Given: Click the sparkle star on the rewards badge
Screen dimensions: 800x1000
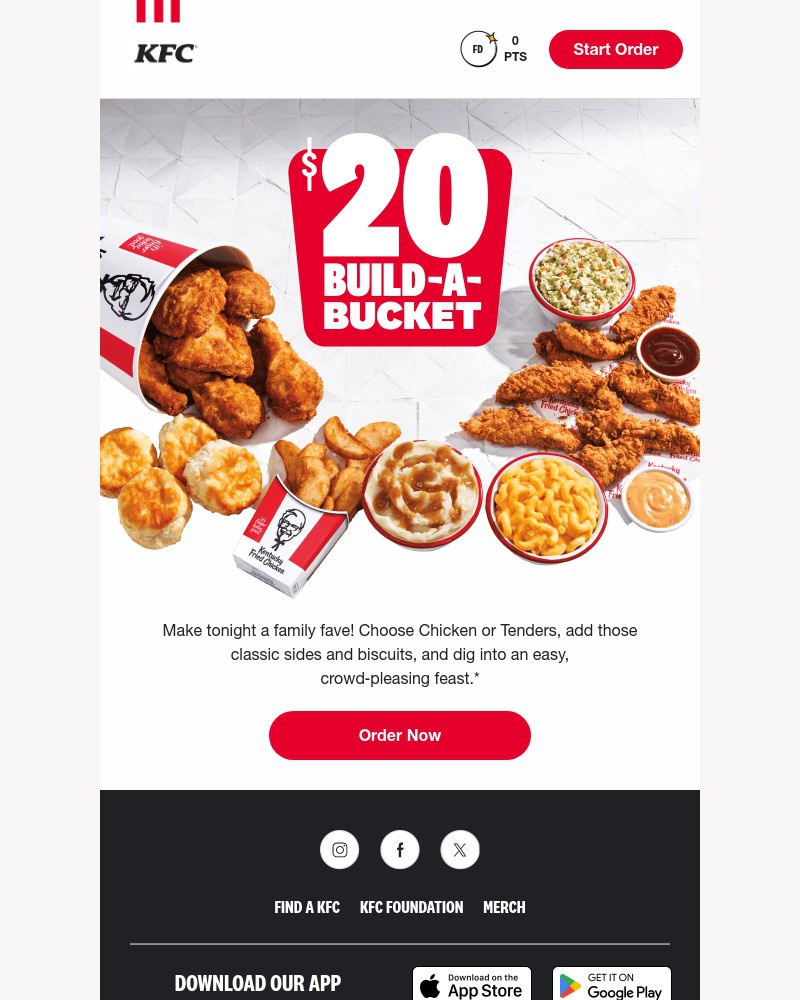Looking at the screenshot, I should coord(491,36).
